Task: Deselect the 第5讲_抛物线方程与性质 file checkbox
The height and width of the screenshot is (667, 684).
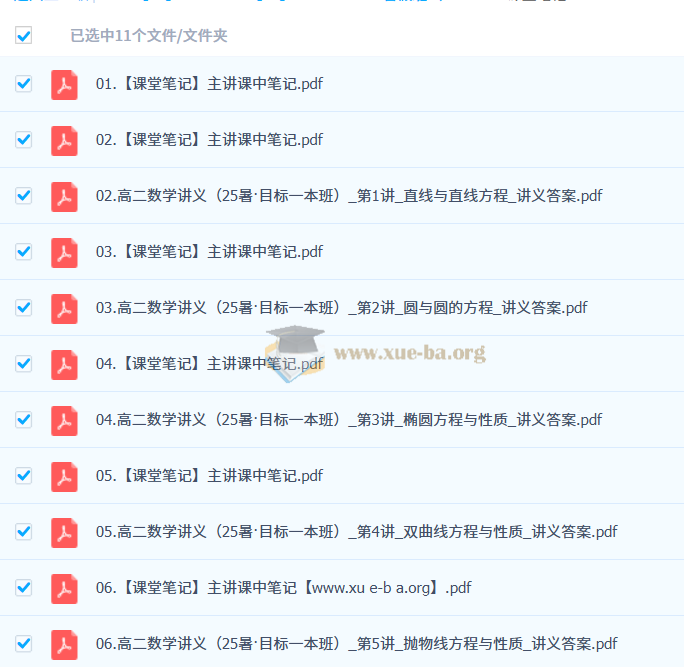Action: click(x=24, y=644)
